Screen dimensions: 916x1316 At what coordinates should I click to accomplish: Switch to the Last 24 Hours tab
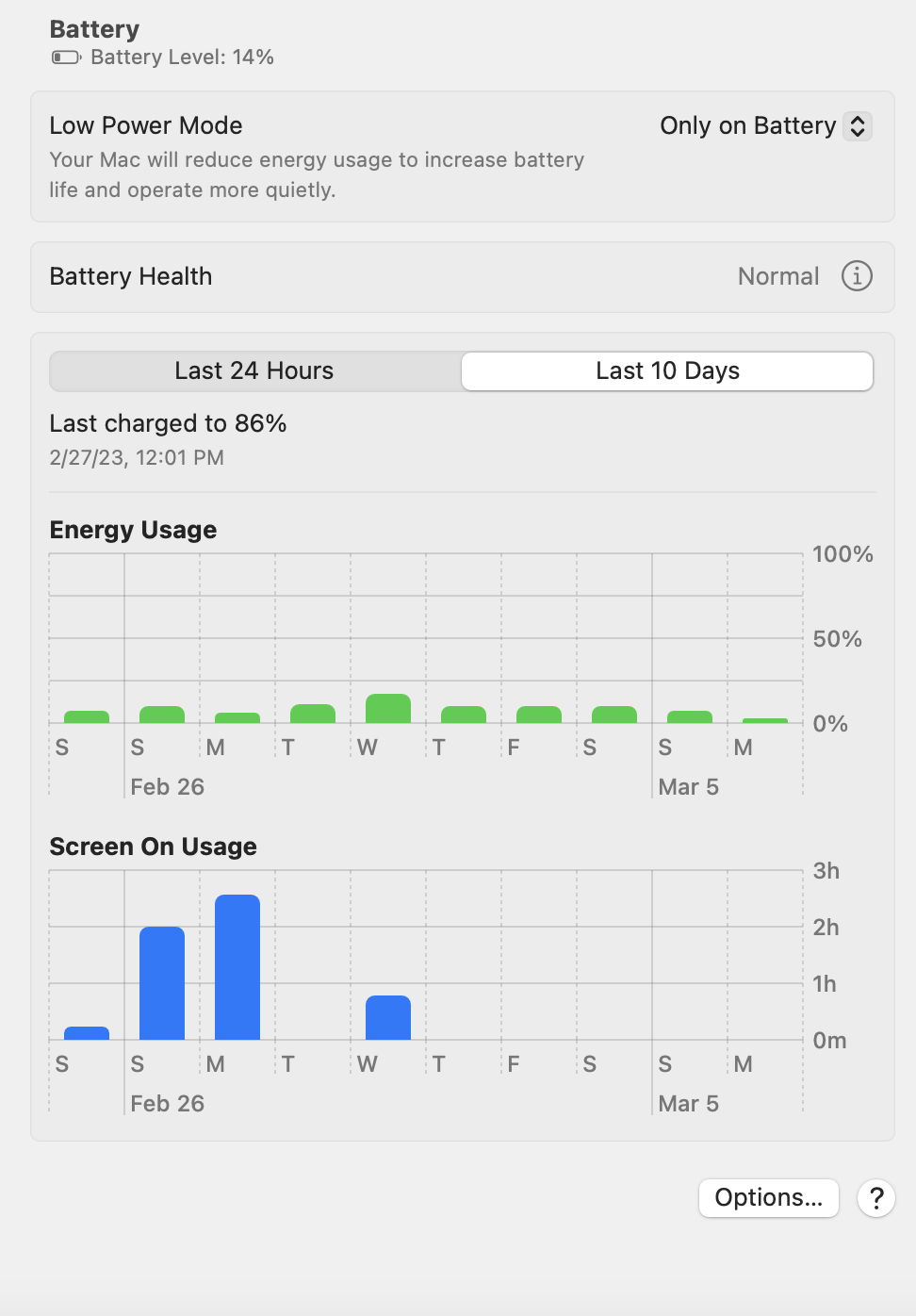click(254, 370)
